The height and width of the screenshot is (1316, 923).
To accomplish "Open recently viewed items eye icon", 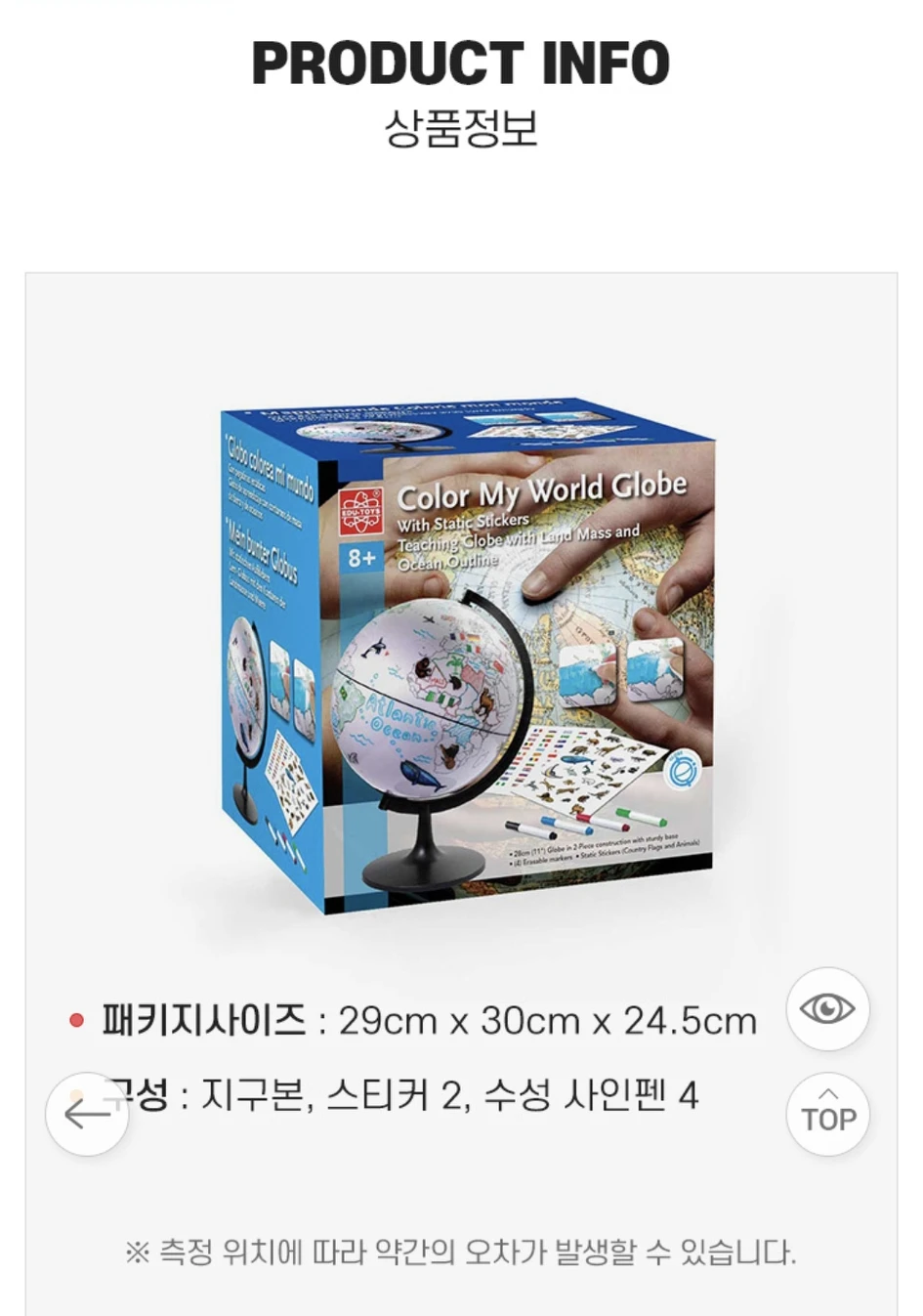I will [x=828, y=1008].
